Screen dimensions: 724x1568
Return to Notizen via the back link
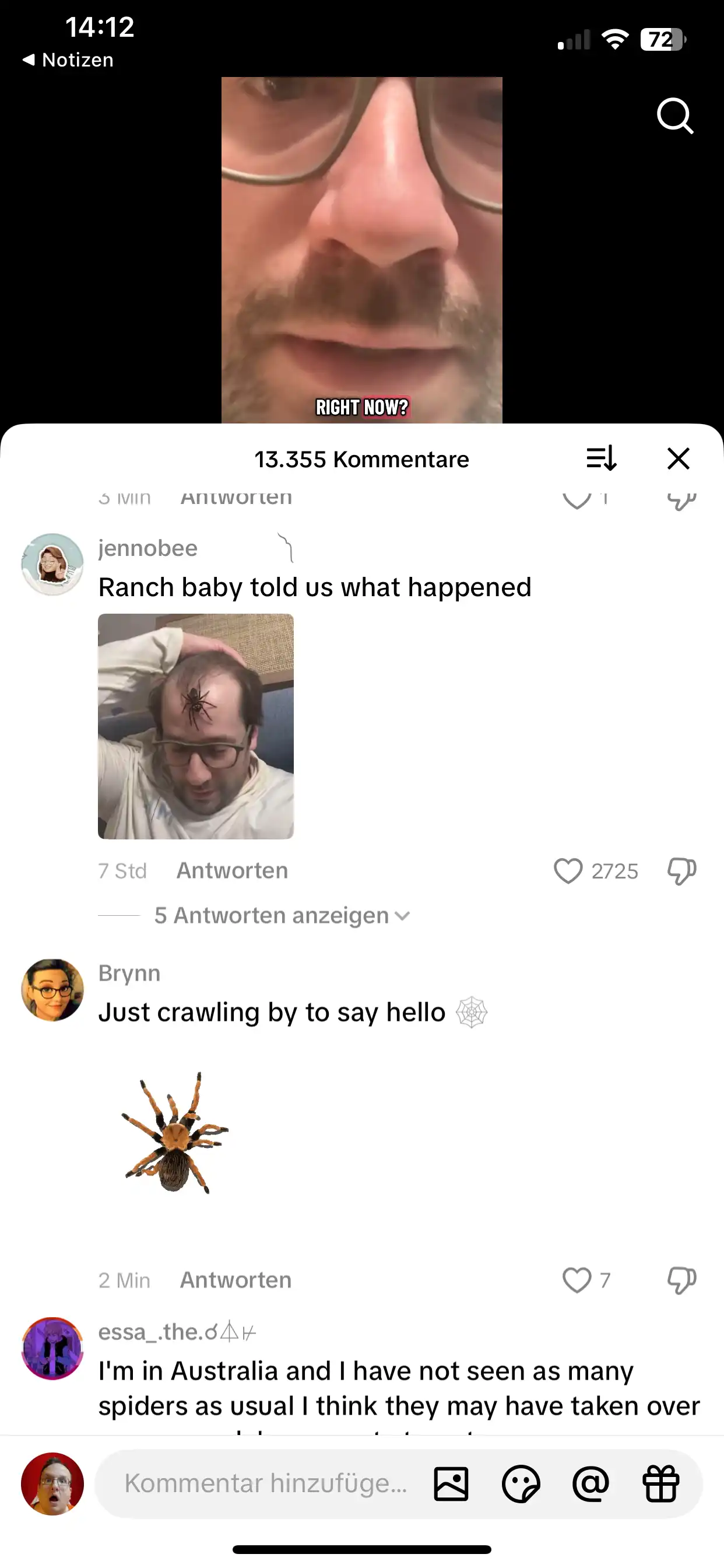click(68, 60)
